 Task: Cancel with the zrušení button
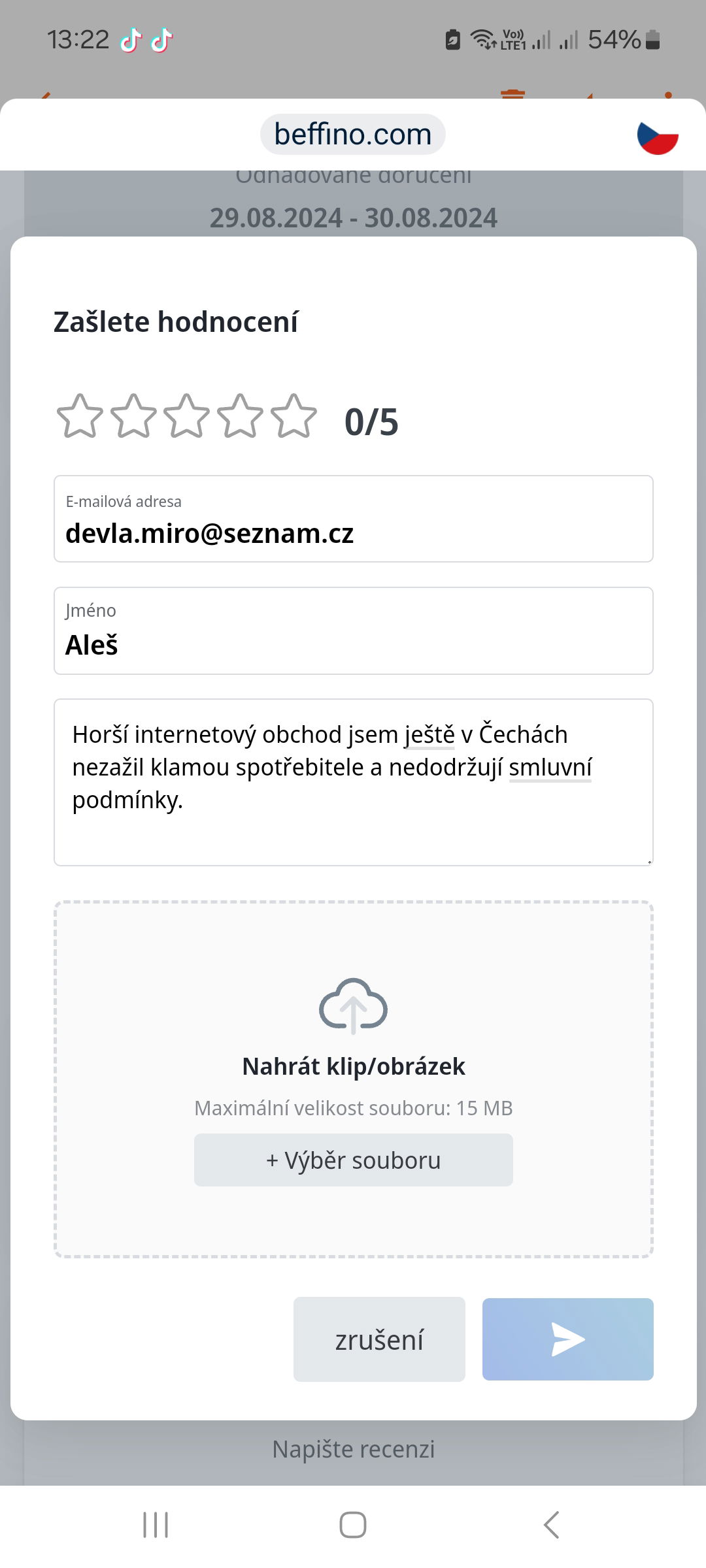pyautogui.click(x=379, y=1339)
